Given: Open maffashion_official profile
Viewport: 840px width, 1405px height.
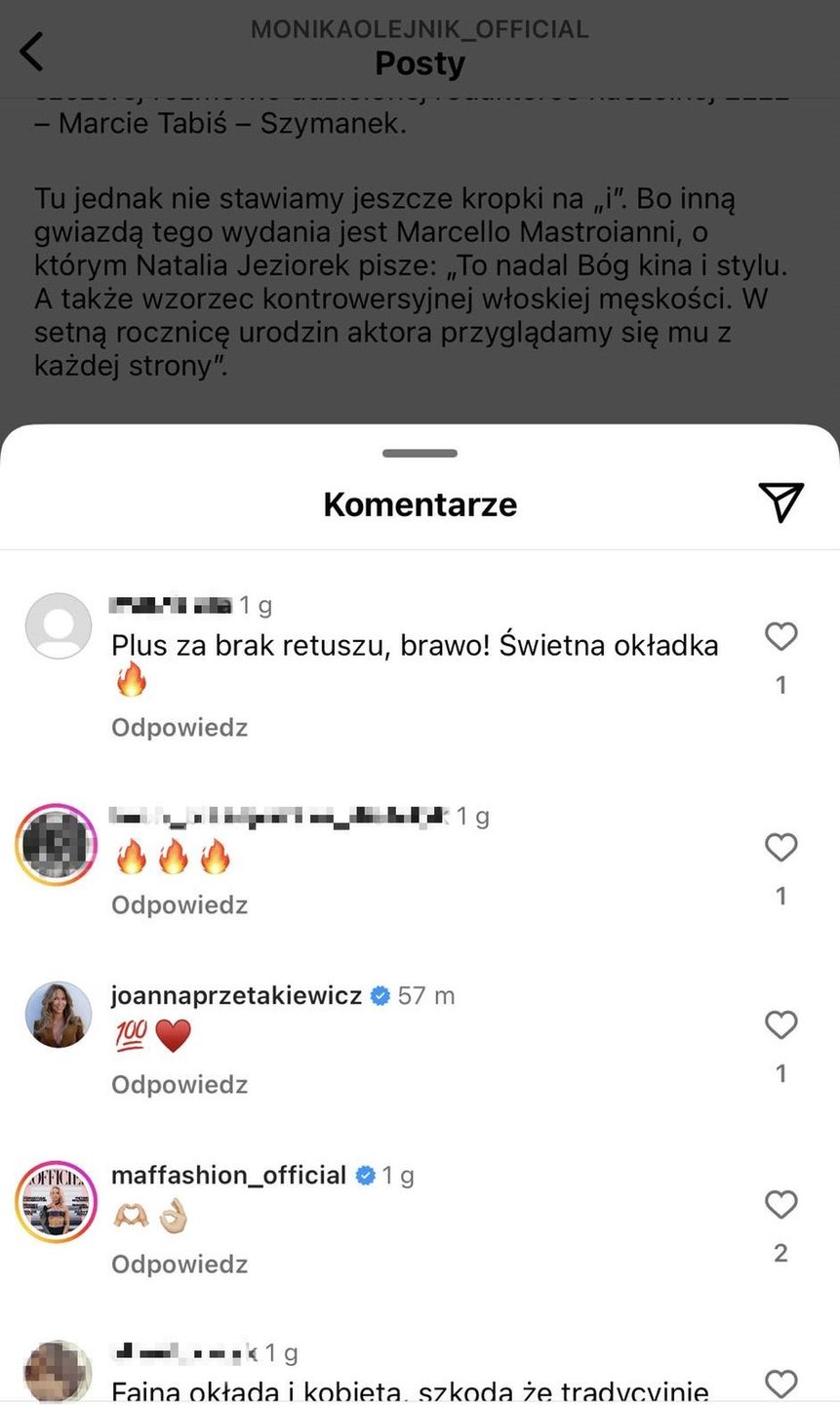Looking at the screenshot, I should tap(228, 1175).
